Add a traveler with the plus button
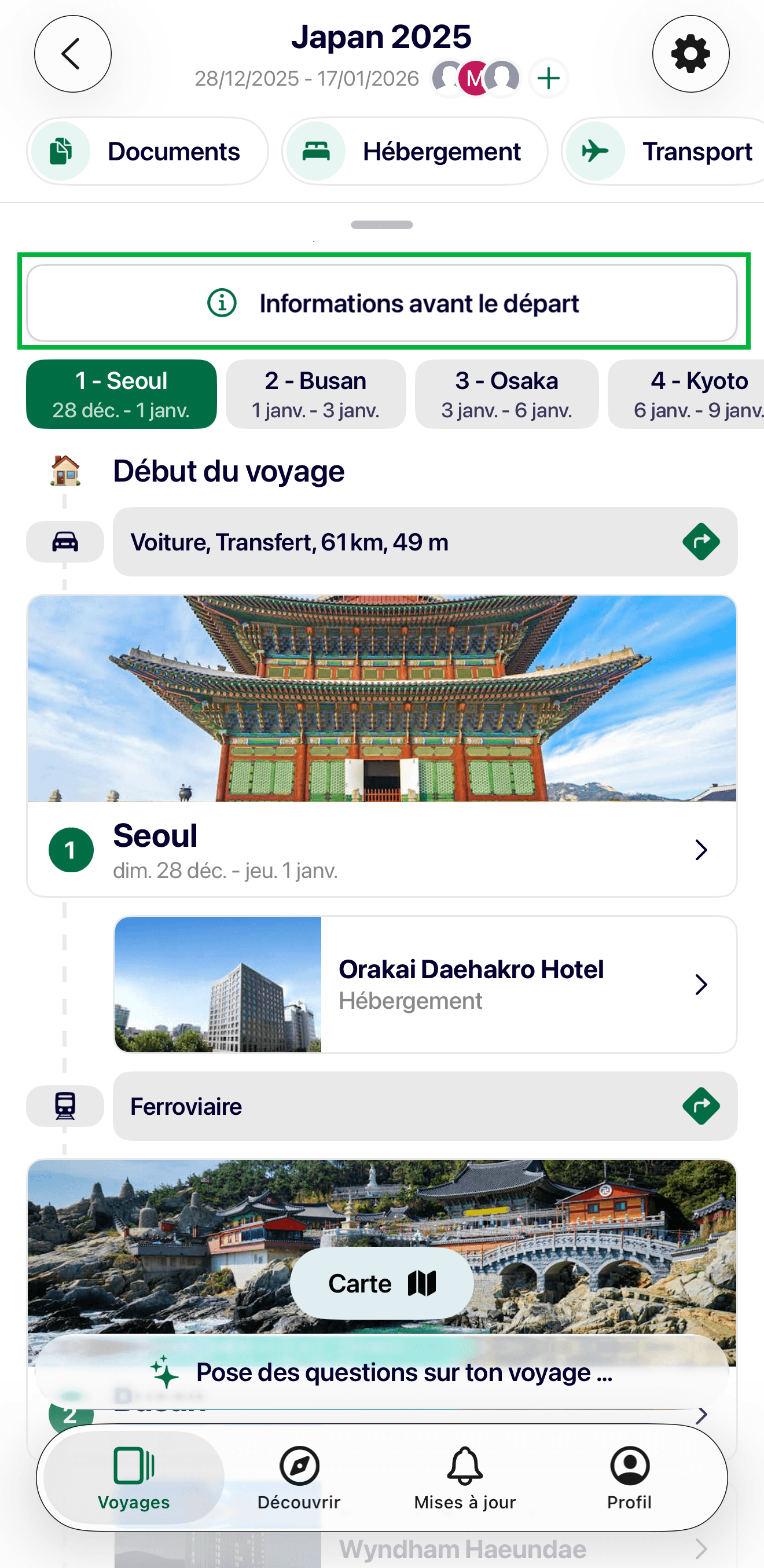This screenshot has height=1568, width=764. coord(549,79)
